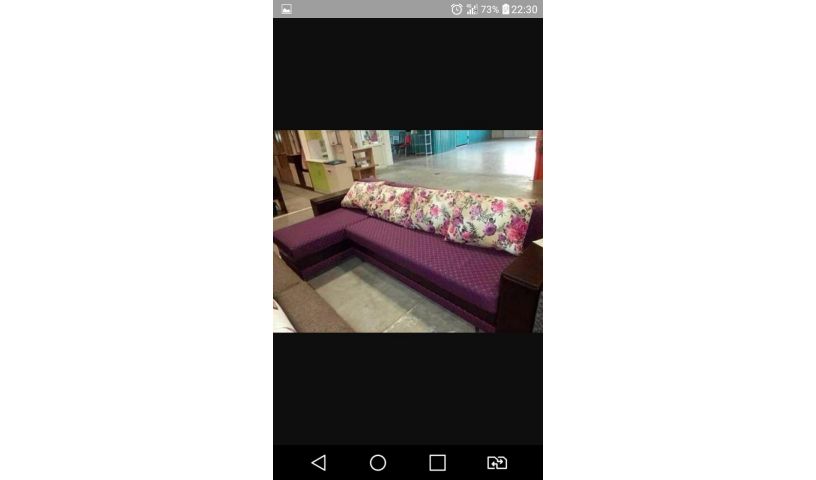Open the recent apps view
Viewport: 816px width, 480px height.
point(437,462)
